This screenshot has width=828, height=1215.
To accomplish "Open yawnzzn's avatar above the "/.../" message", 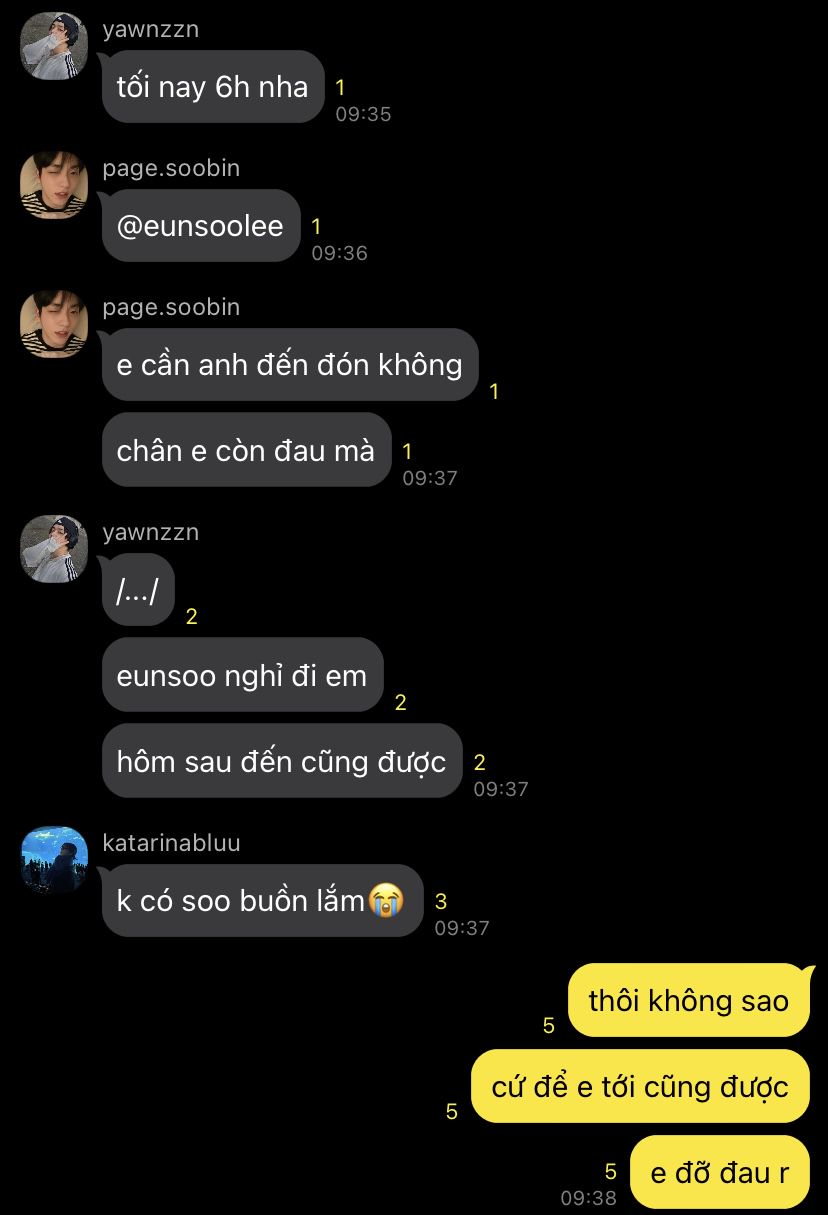I will (x=54, y=549).
